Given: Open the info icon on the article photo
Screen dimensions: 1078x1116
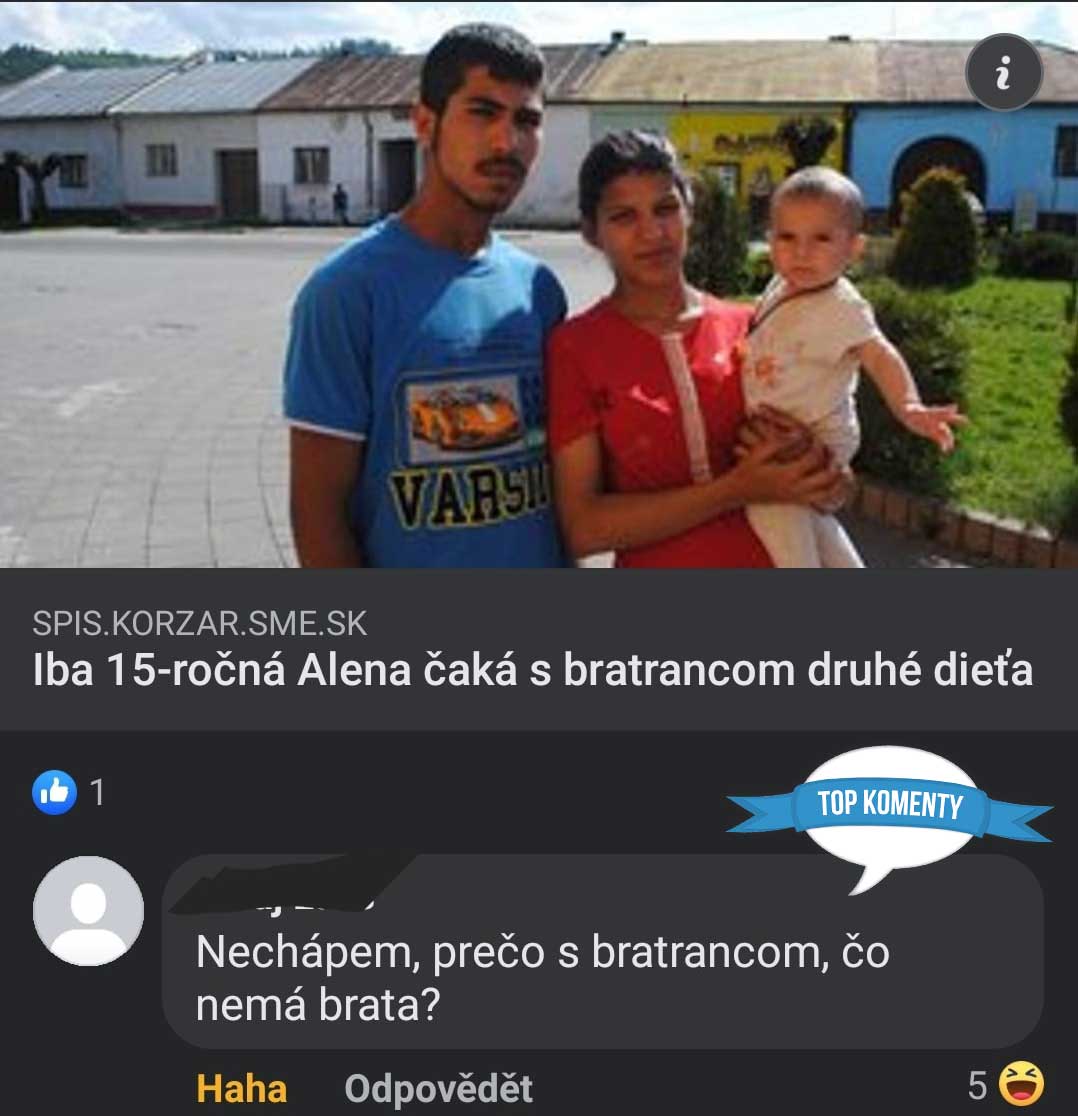Looking at the screenshot, I should tap(1004, 73).
